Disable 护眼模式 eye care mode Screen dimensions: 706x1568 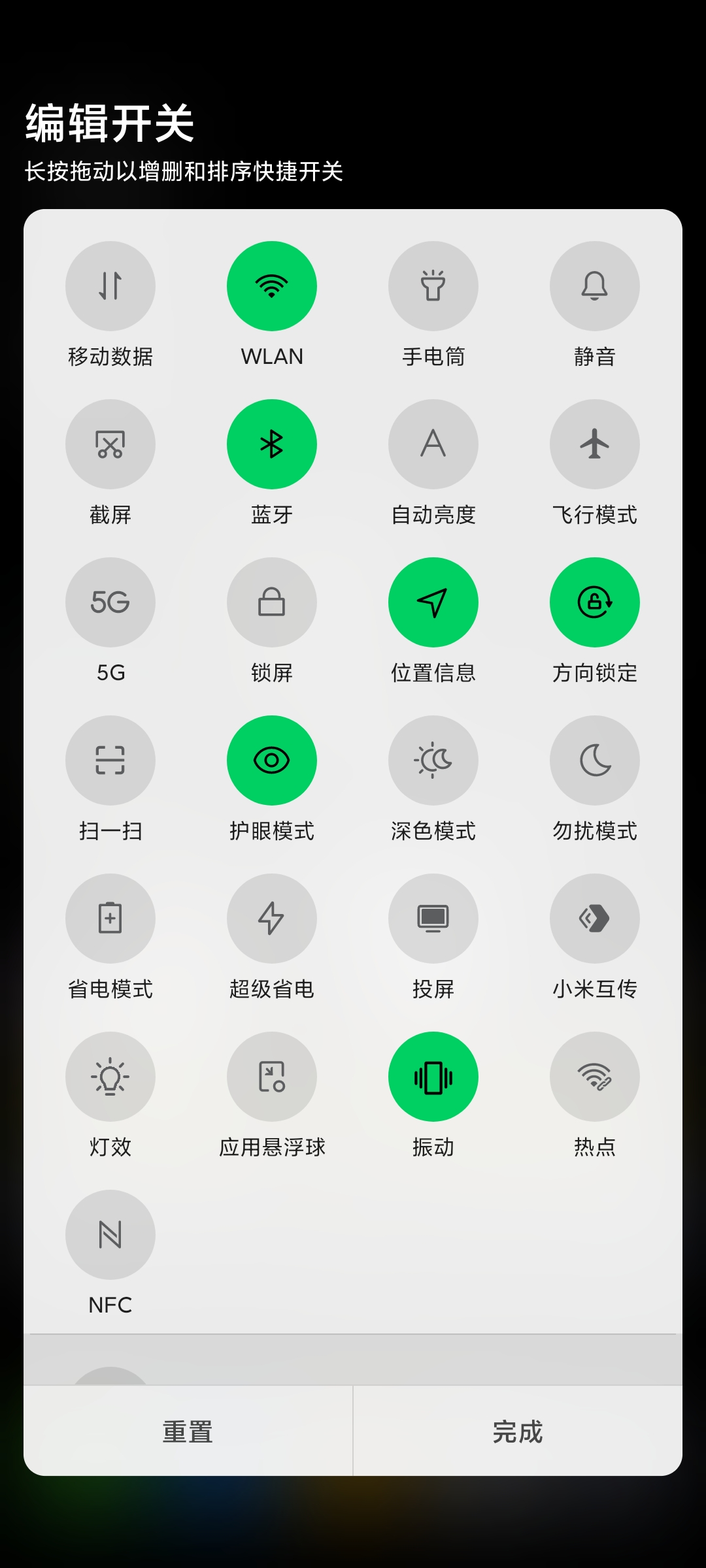coord(272,760)
